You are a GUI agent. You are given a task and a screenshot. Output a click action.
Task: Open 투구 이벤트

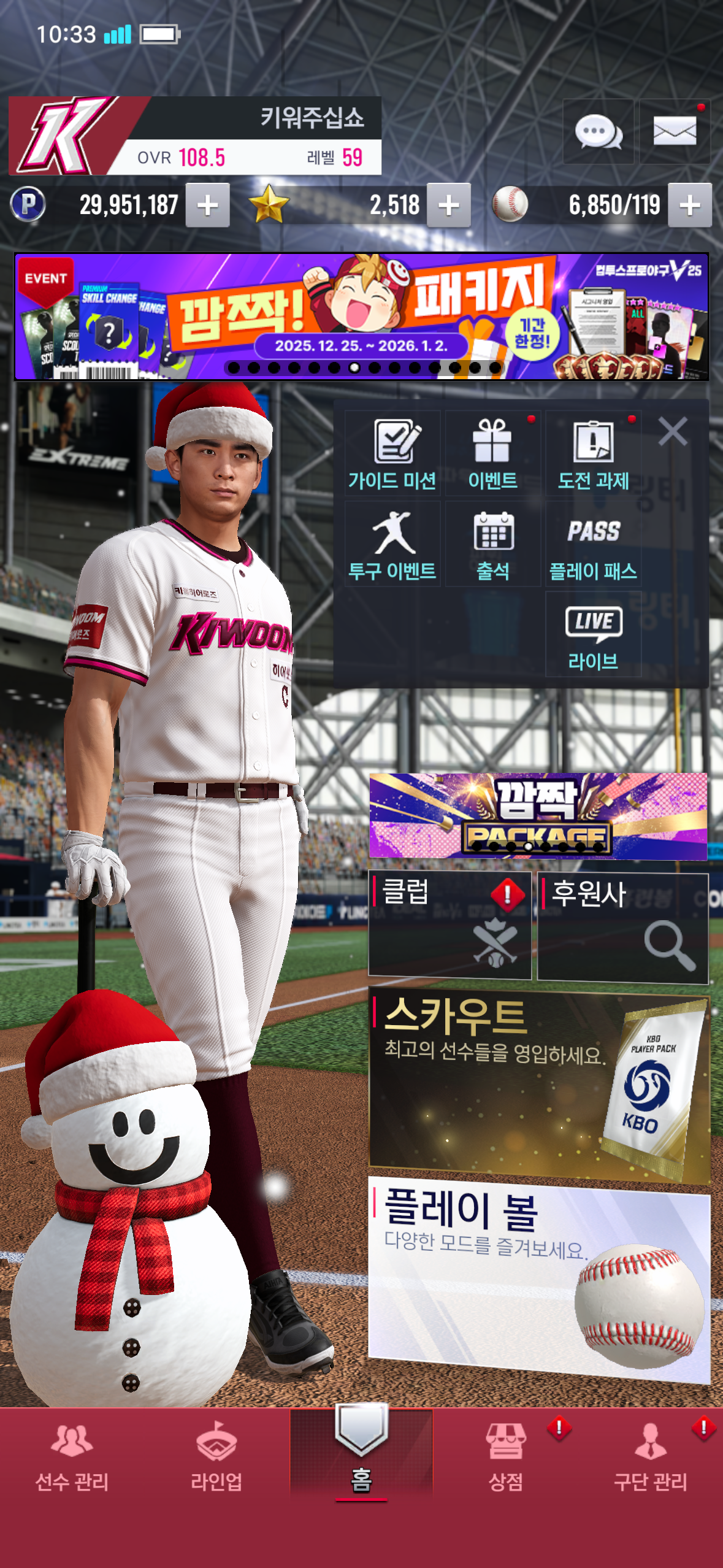coord(392,545)
